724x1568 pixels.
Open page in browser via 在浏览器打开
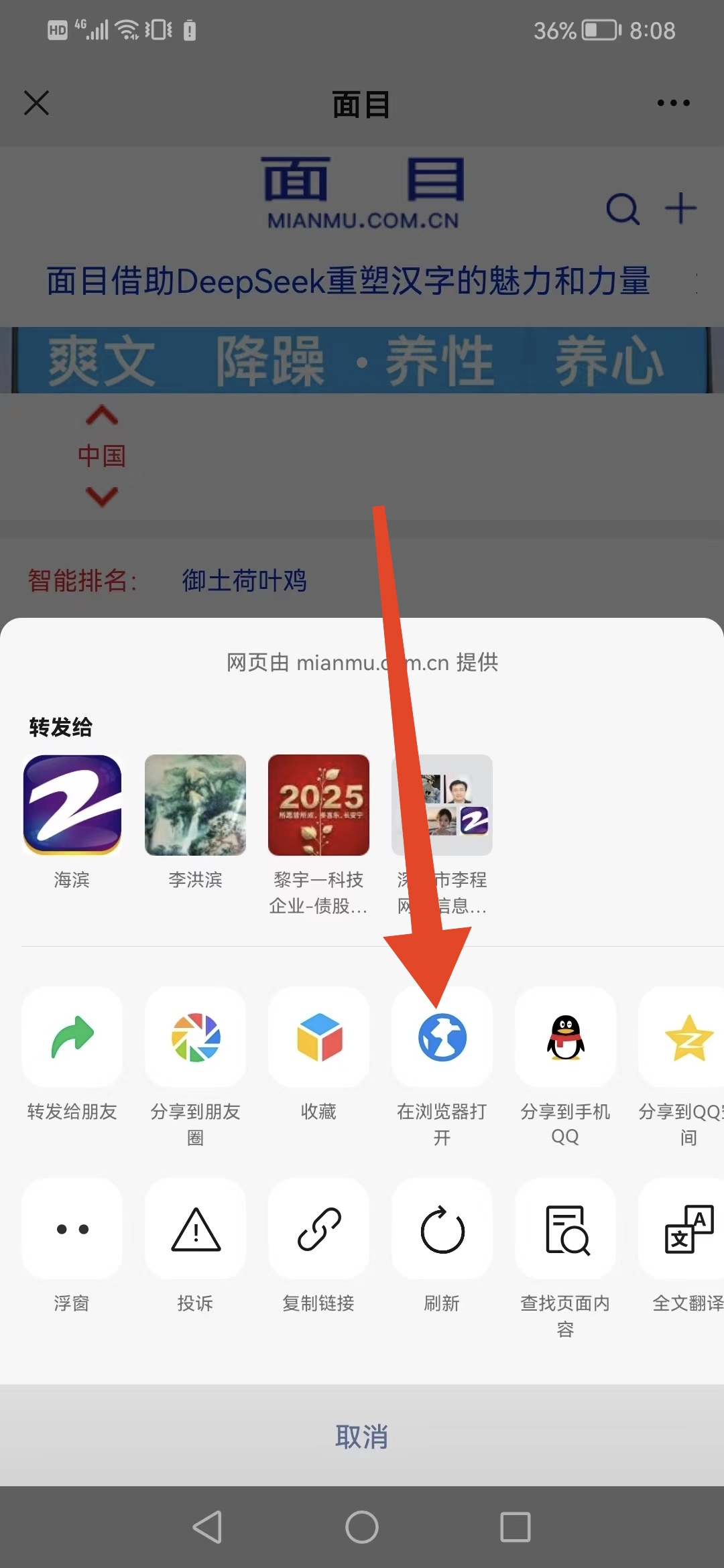[x=442, y=1037]
